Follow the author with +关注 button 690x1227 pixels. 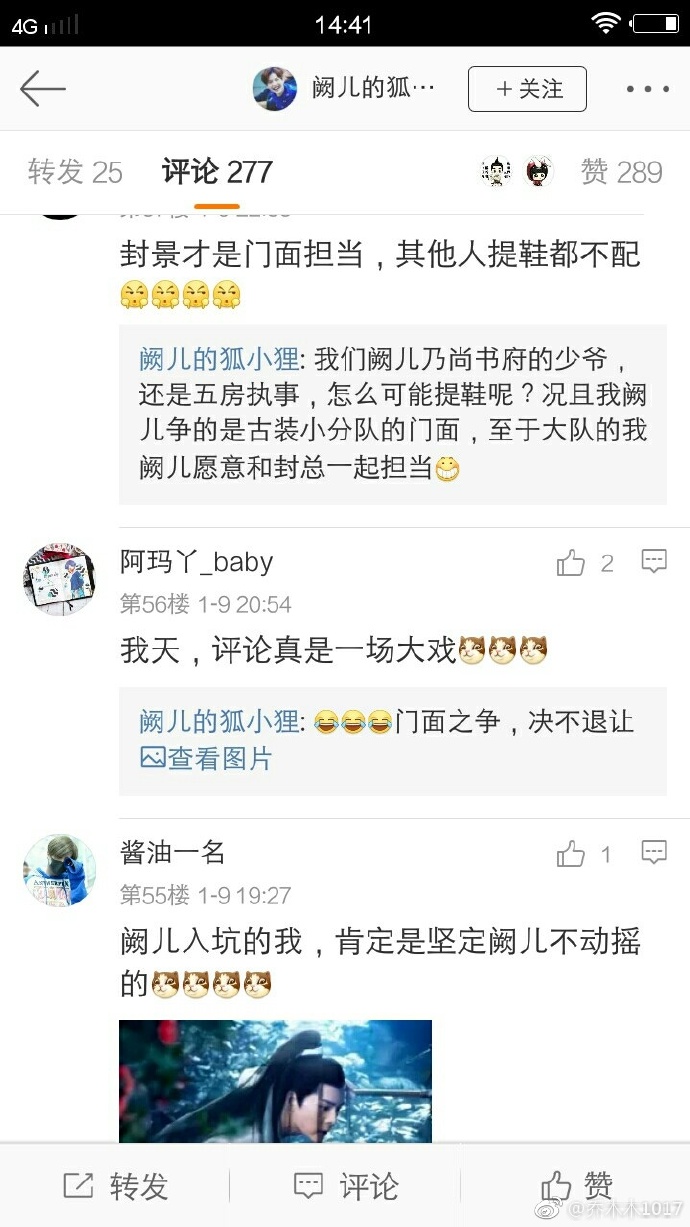tap(527, 89)
